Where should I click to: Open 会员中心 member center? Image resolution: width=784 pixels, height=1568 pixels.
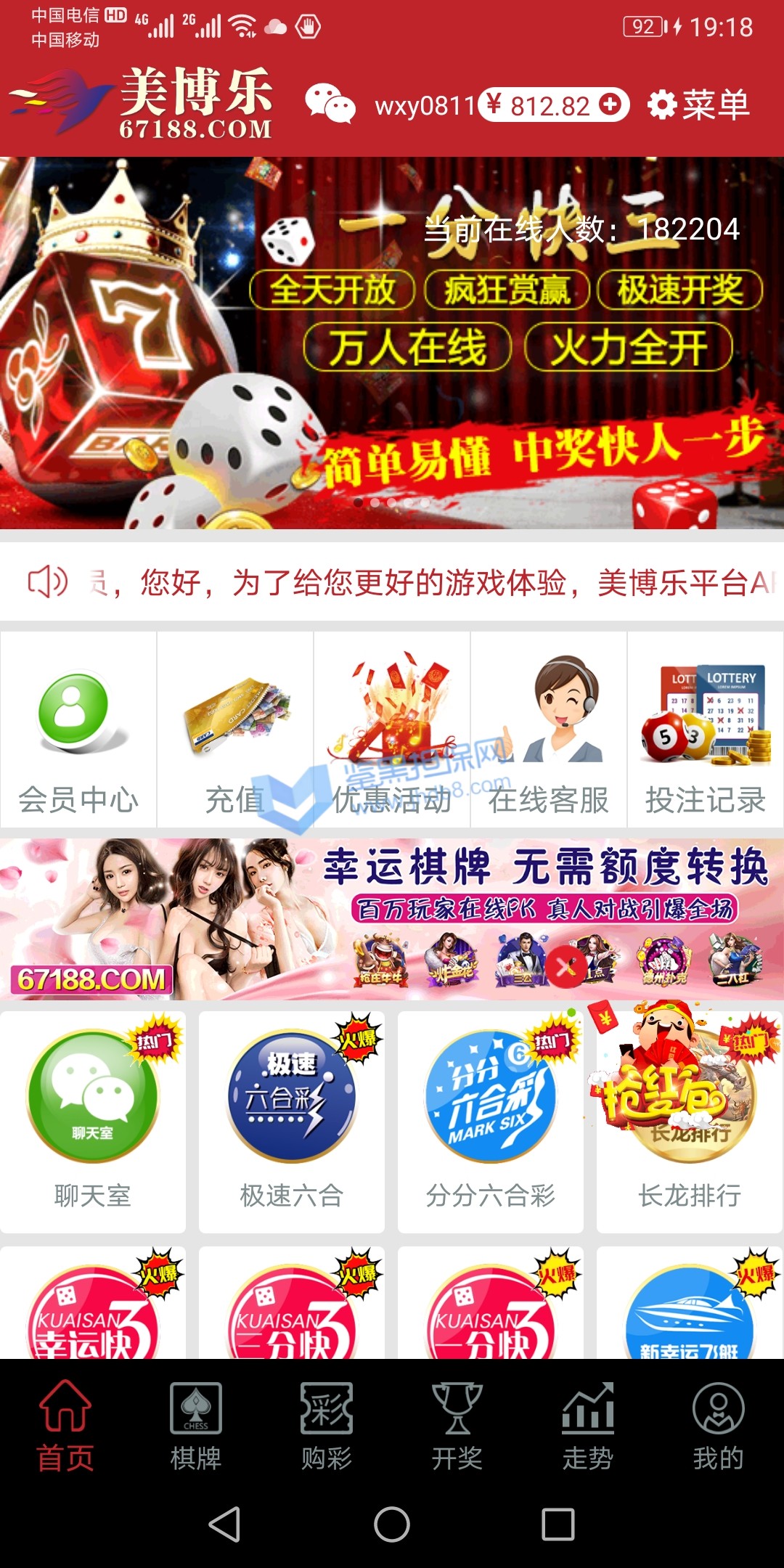[x=78, y=730]
